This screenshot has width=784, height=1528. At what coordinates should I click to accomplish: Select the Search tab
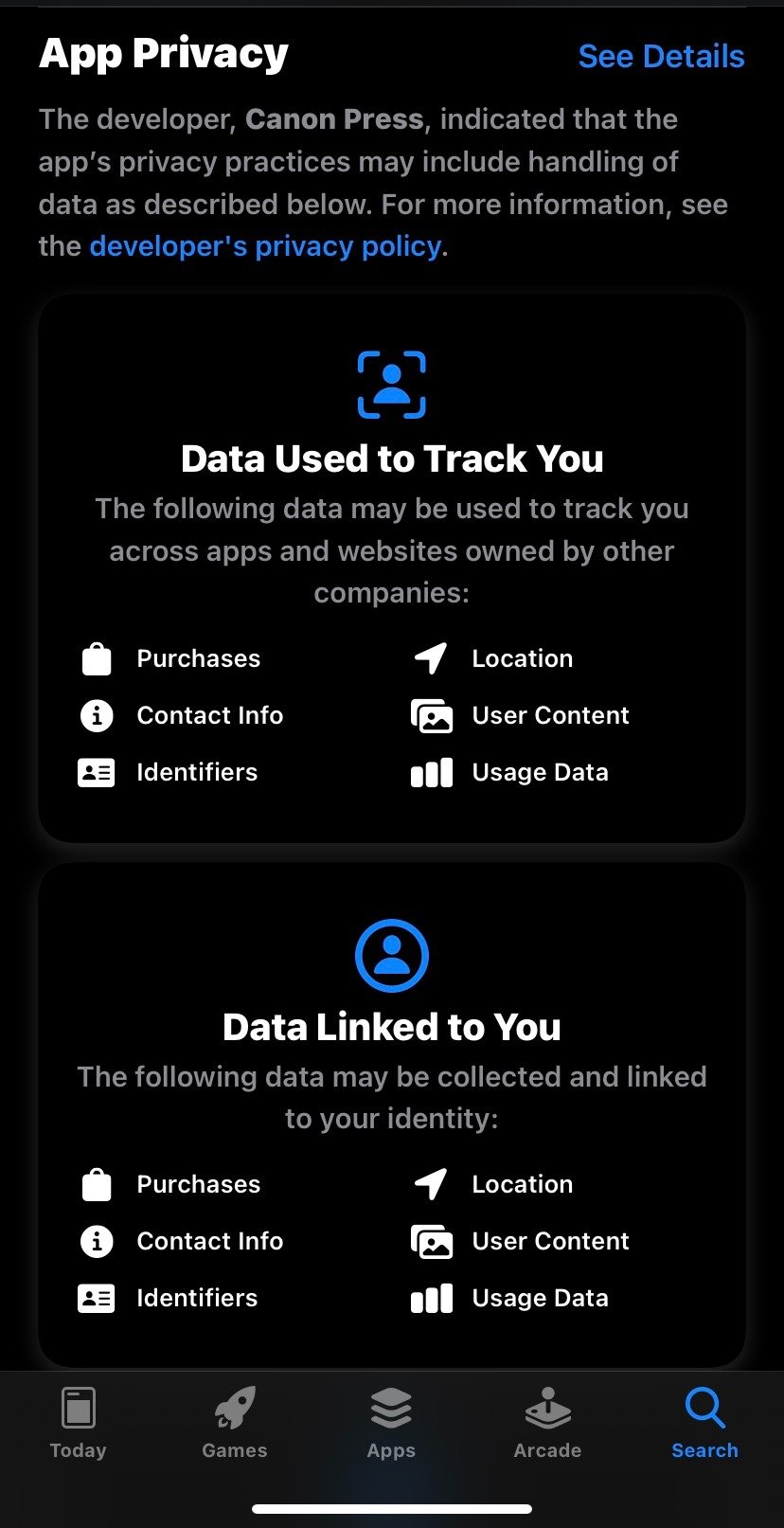click(704, 1421)
